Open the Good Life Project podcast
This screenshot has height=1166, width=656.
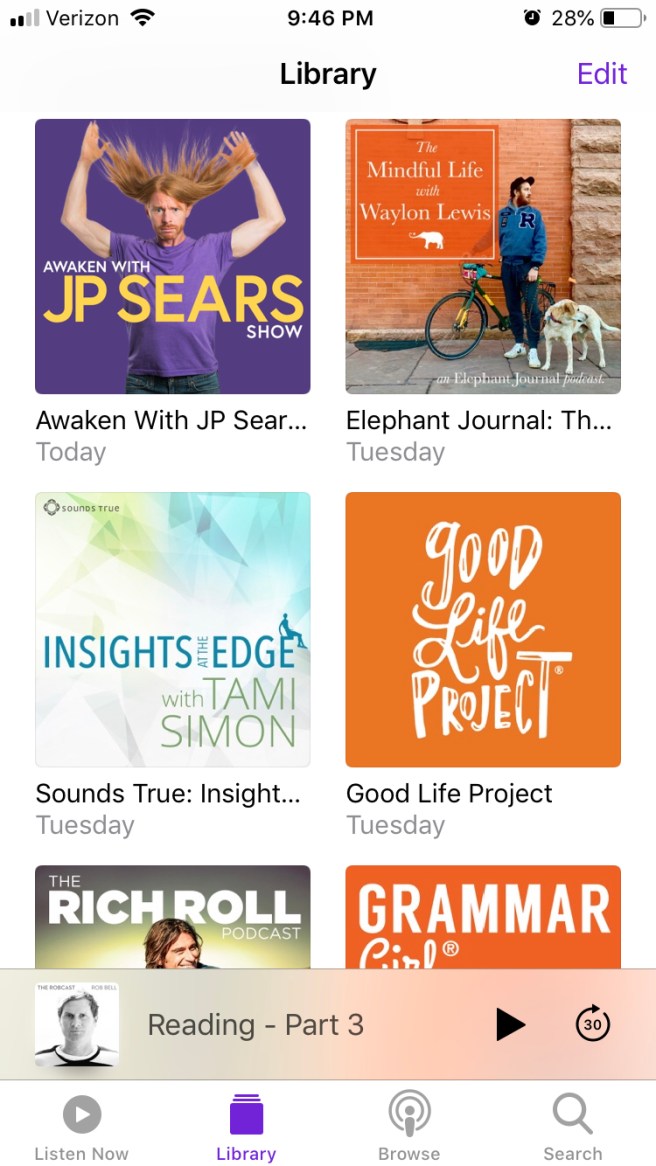(x=483, y=629)
